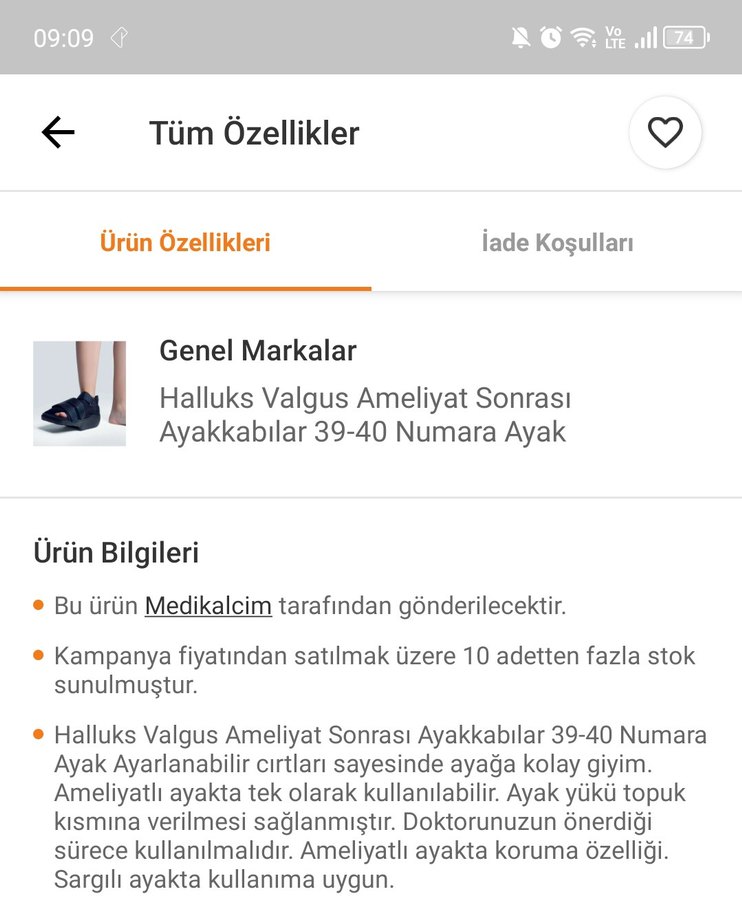The width and height of the screenshot is (742, 924).
Task: Tap the stock campaign bullet point text
Action: coord(371,668)
